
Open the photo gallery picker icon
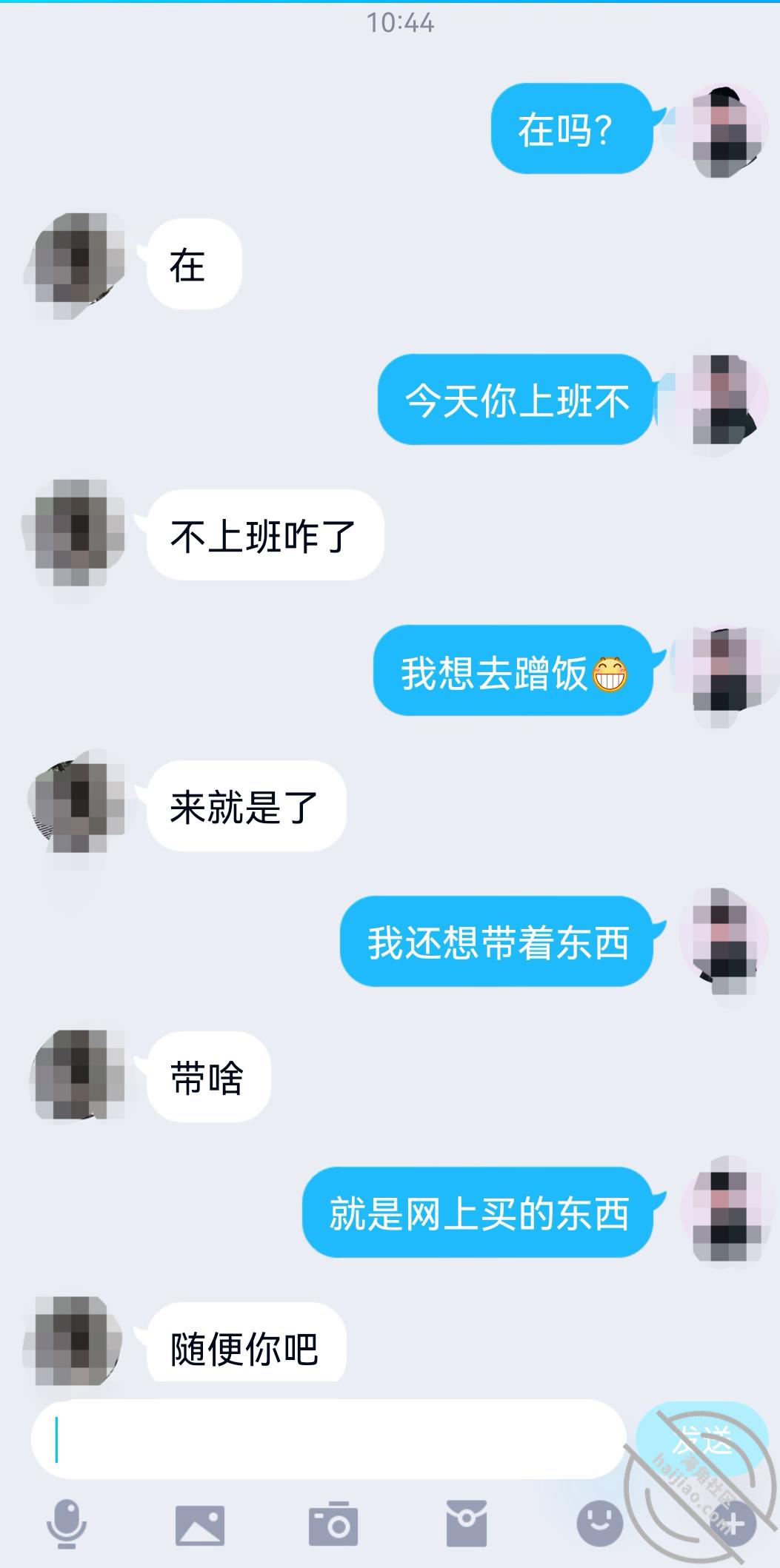click(x=200, y=1525)
